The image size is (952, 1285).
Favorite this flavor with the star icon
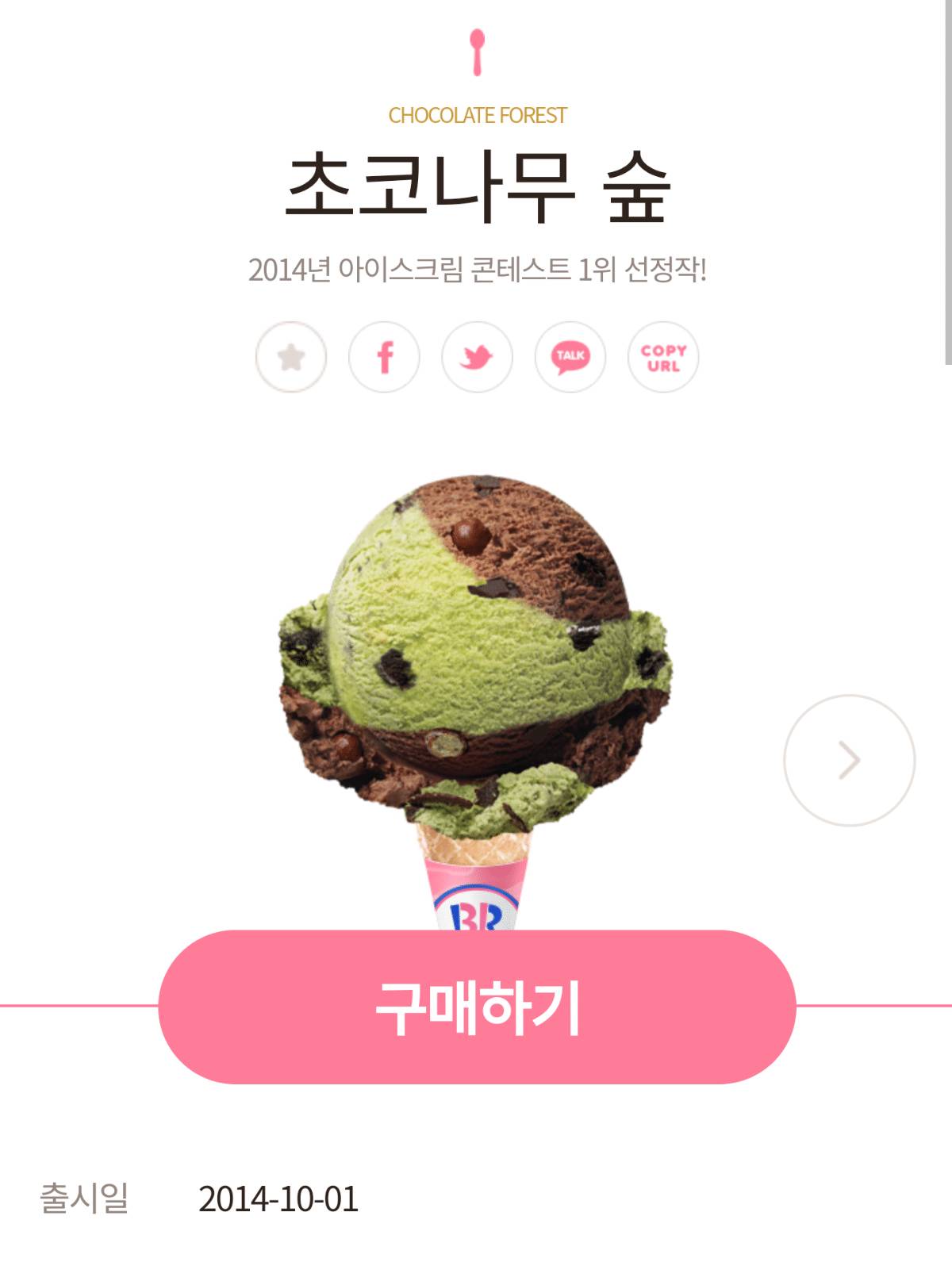[x=292, y=358]
